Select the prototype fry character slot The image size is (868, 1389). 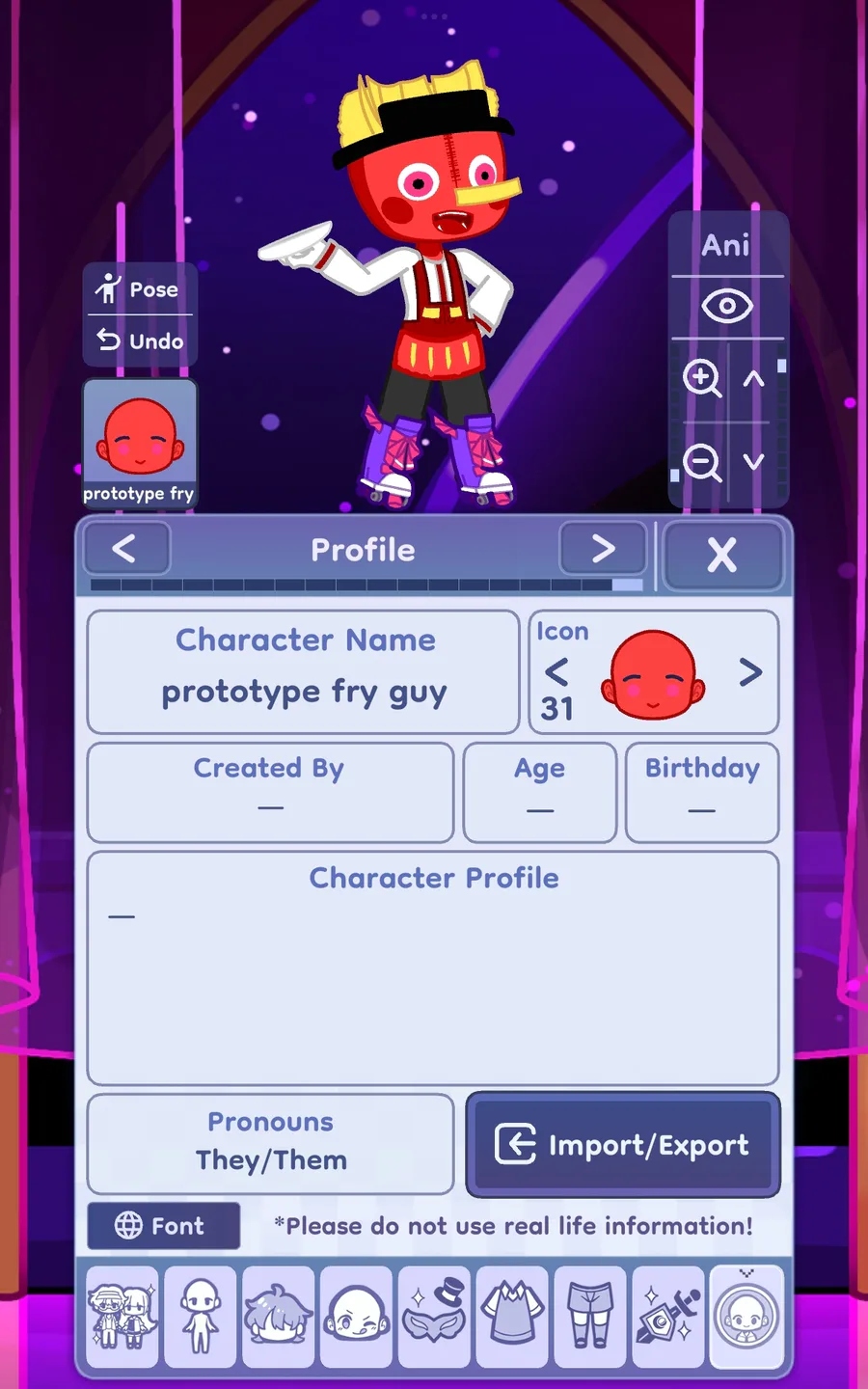140,444
